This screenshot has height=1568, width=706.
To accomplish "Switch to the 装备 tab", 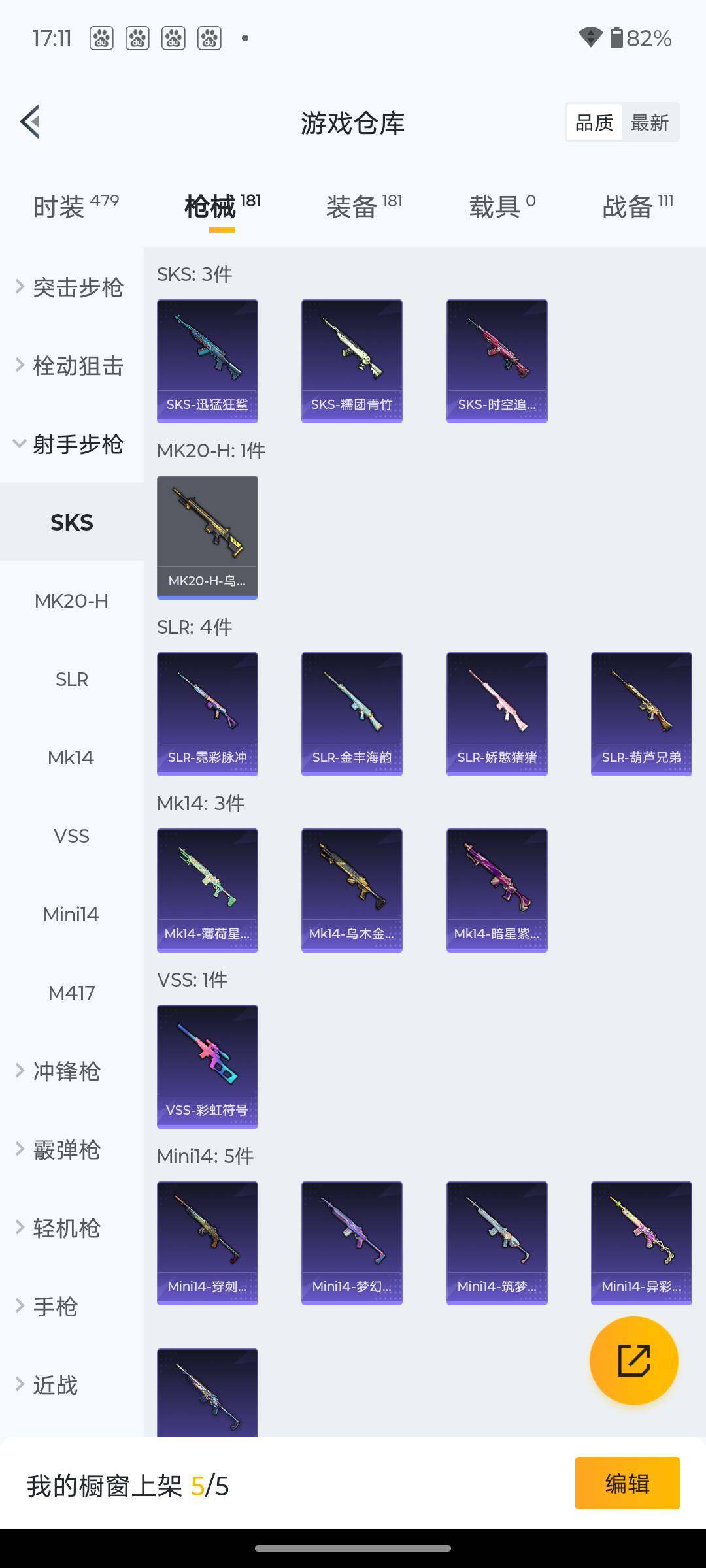I will point(363,206).
